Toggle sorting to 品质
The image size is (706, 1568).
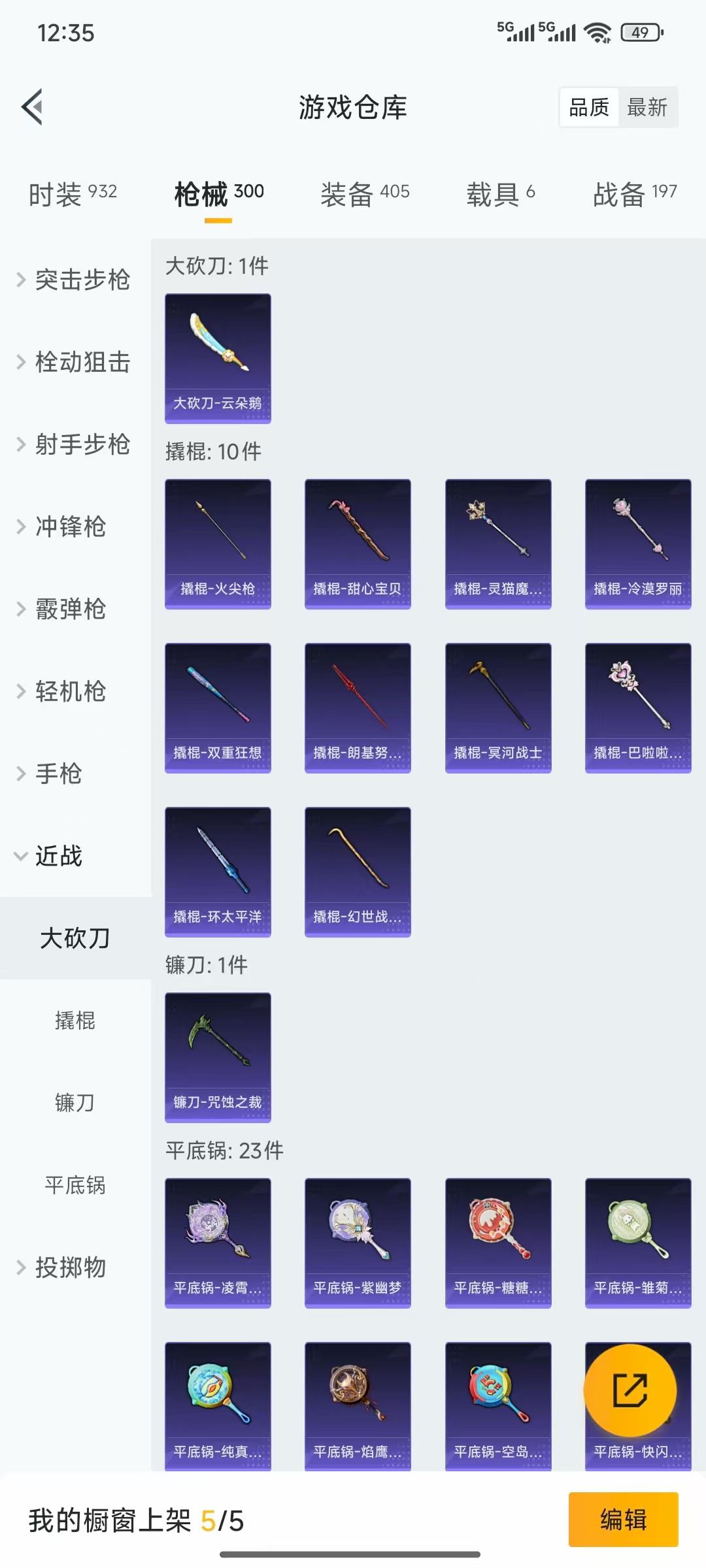(588, 107)
